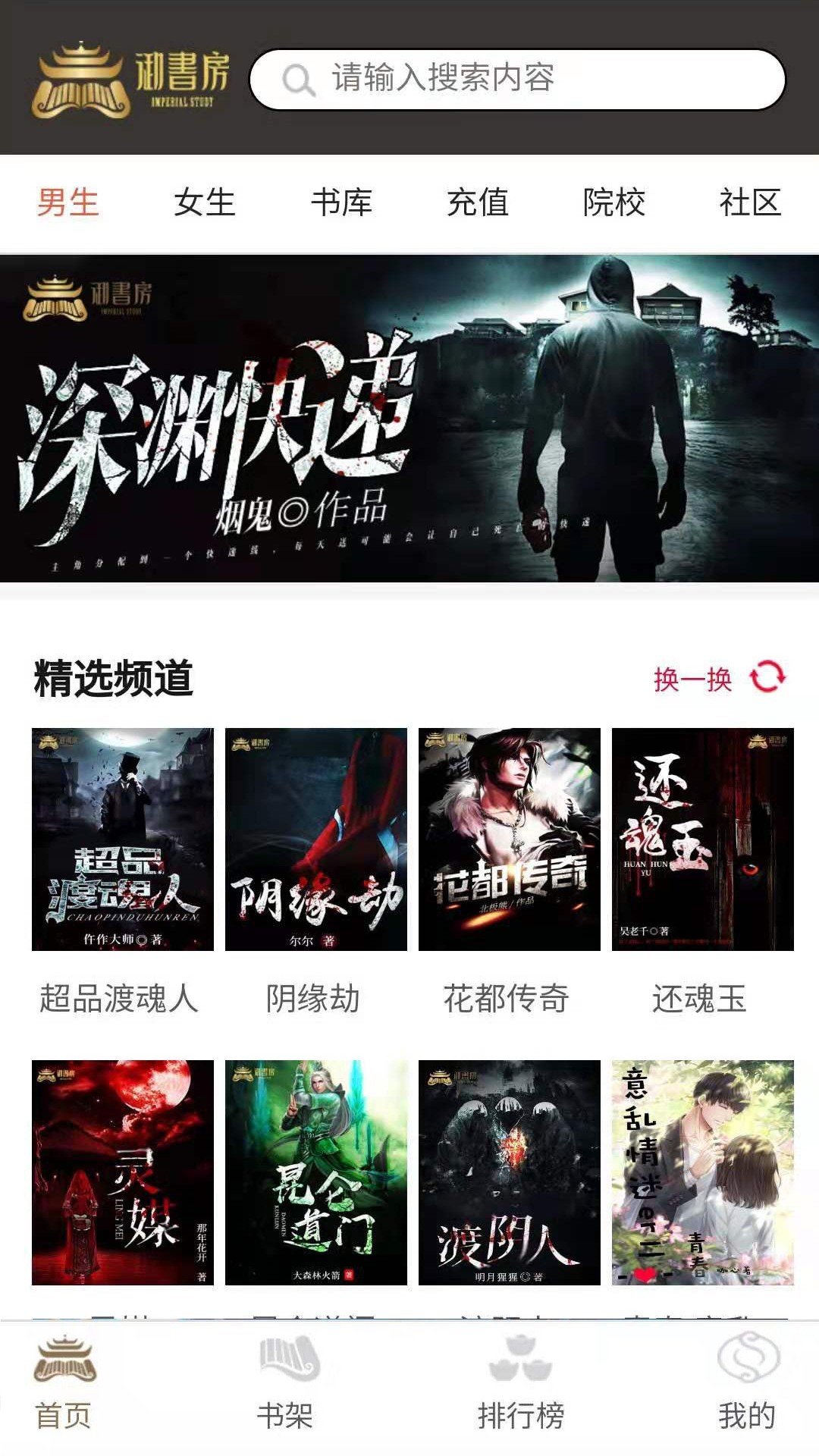The height and width of the screenshot is (1456, 819).
Task: Open the book 超品渡魂人
Action: (x=123, y=839)
